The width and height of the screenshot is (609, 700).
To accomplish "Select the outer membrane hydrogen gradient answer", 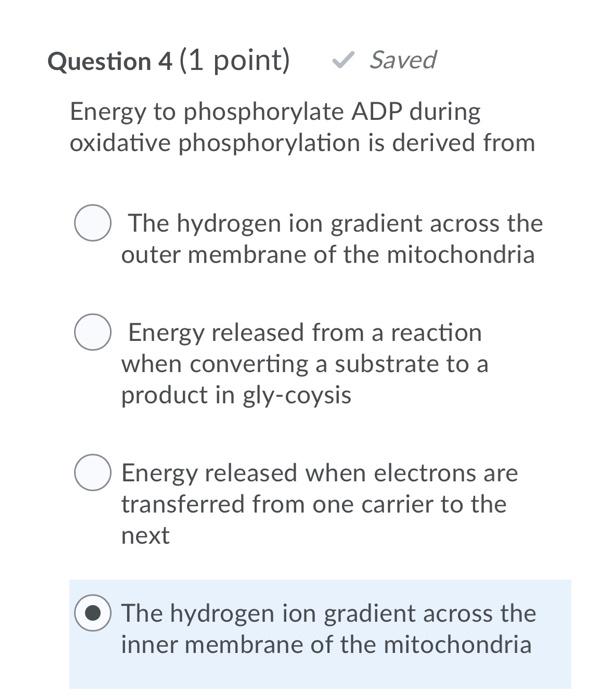I will (x=93, y=224).
